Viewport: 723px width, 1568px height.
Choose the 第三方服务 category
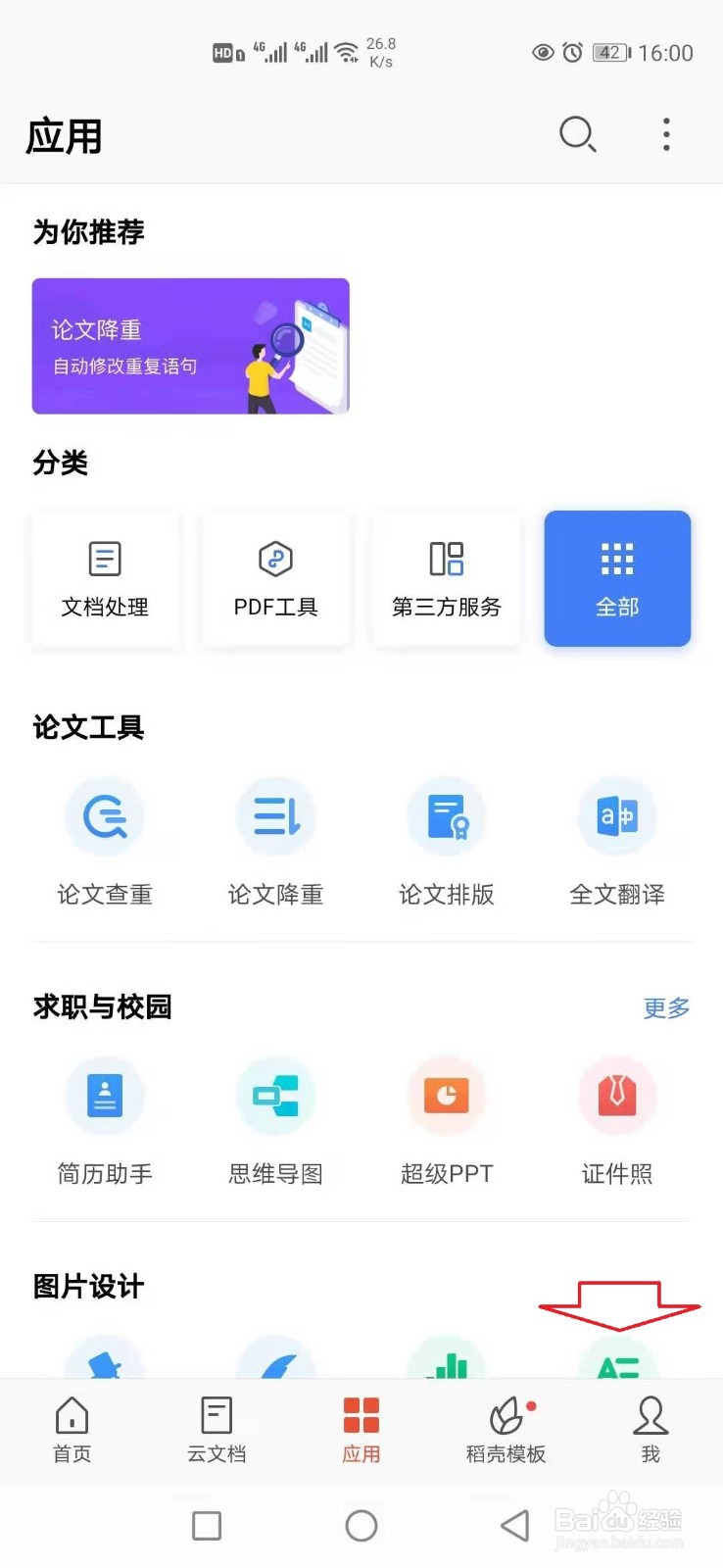(x=447, y=578)
